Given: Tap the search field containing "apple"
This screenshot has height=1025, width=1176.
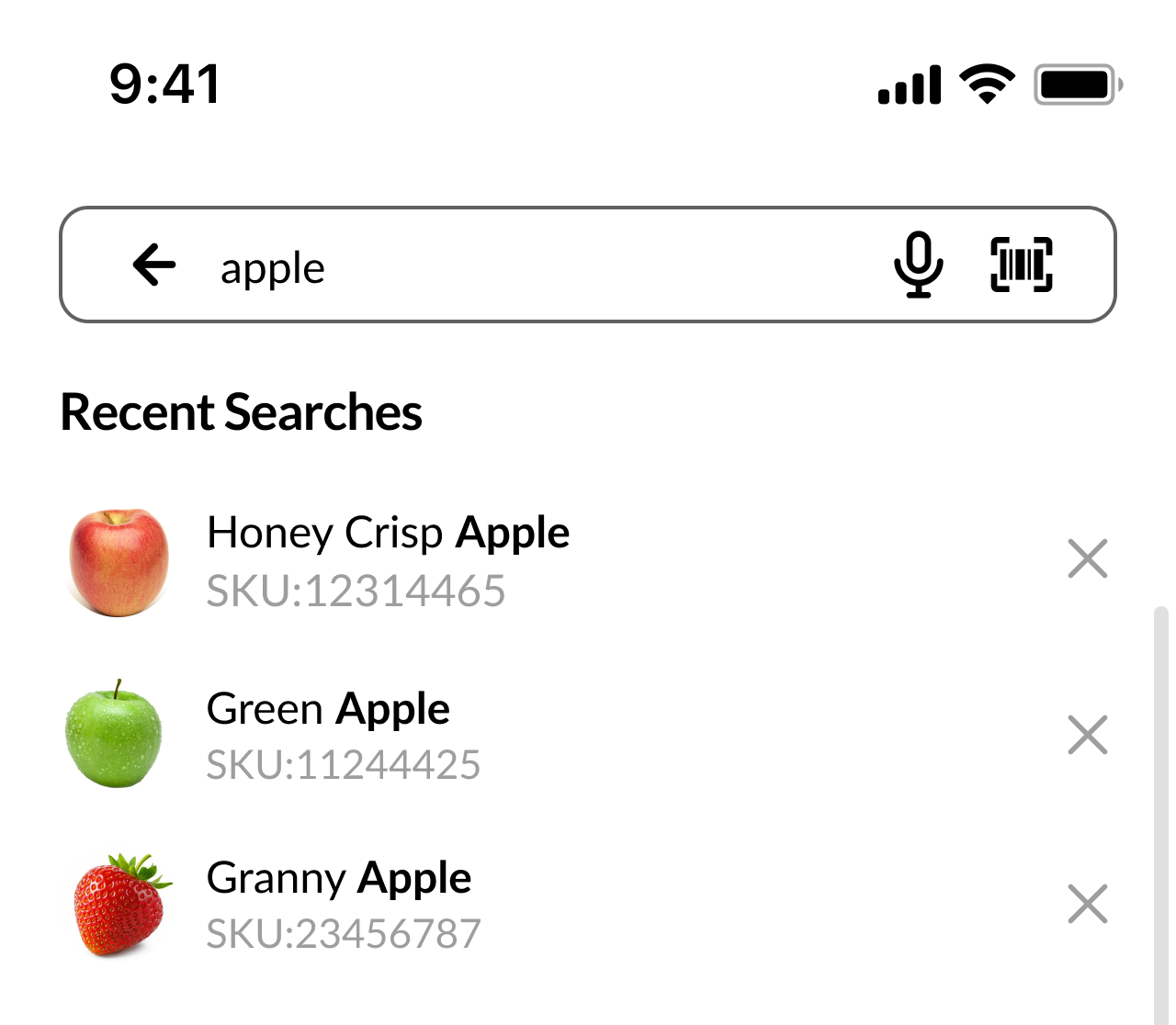Looking at the screenshot, I should (x=588, y=265).
